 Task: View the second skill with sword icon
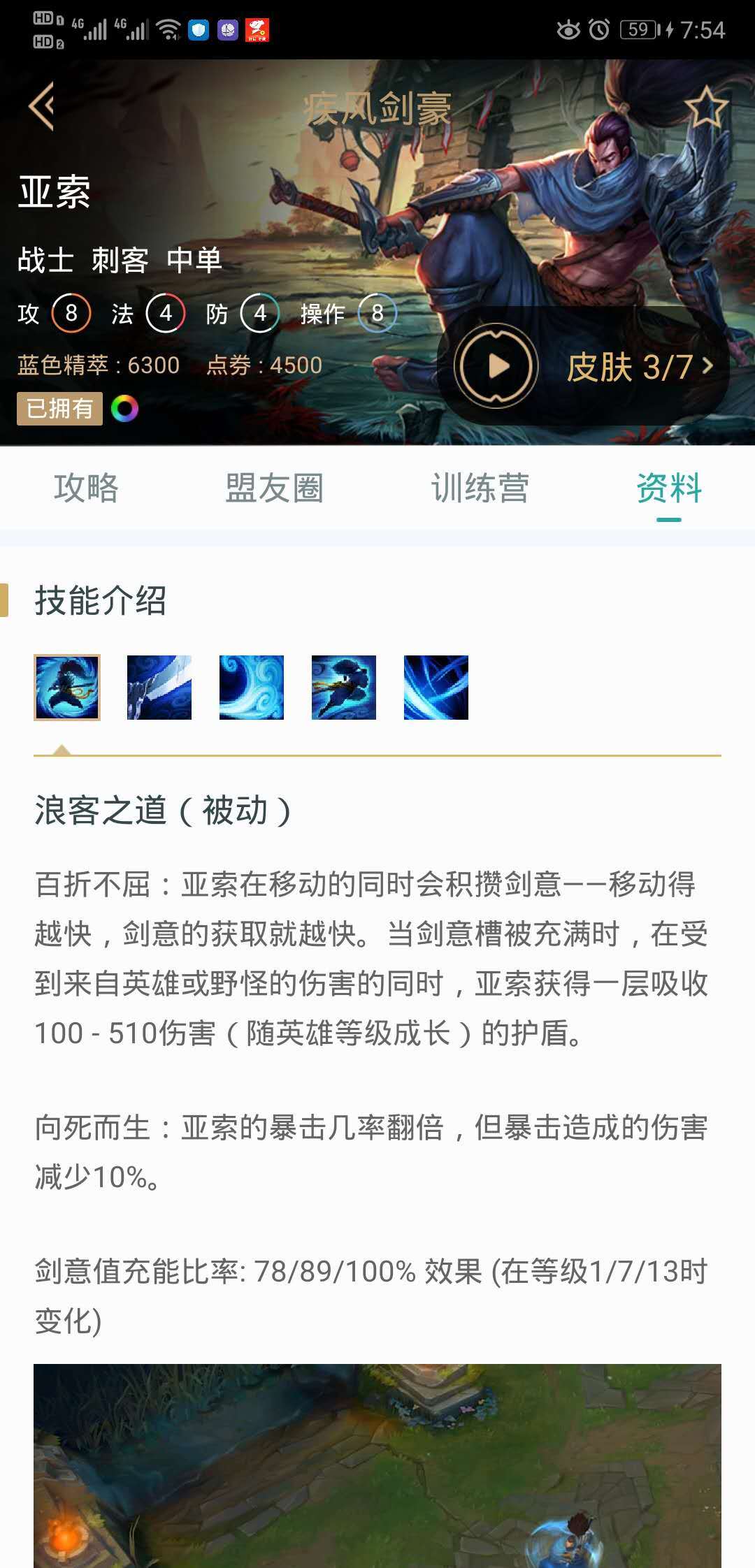tap(159, 688)
